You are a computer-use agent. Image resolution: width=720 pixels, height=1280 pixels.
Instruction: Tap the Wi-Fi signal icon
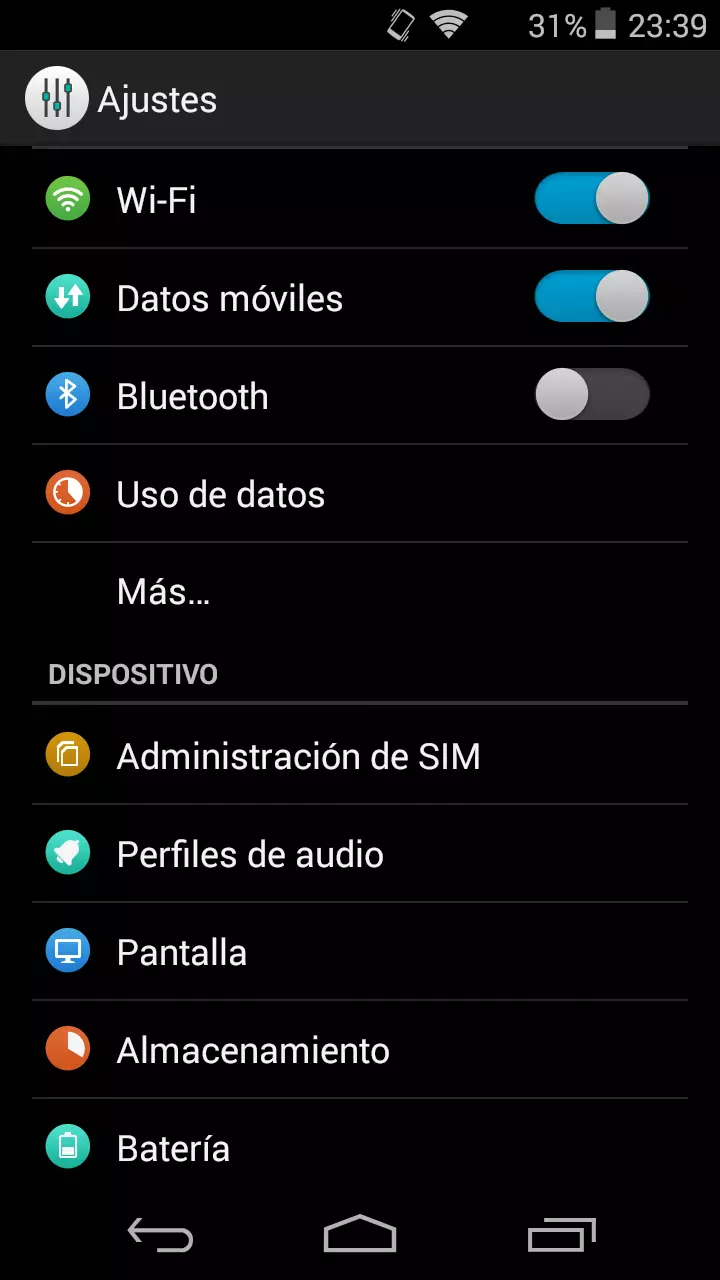[67, 198]
